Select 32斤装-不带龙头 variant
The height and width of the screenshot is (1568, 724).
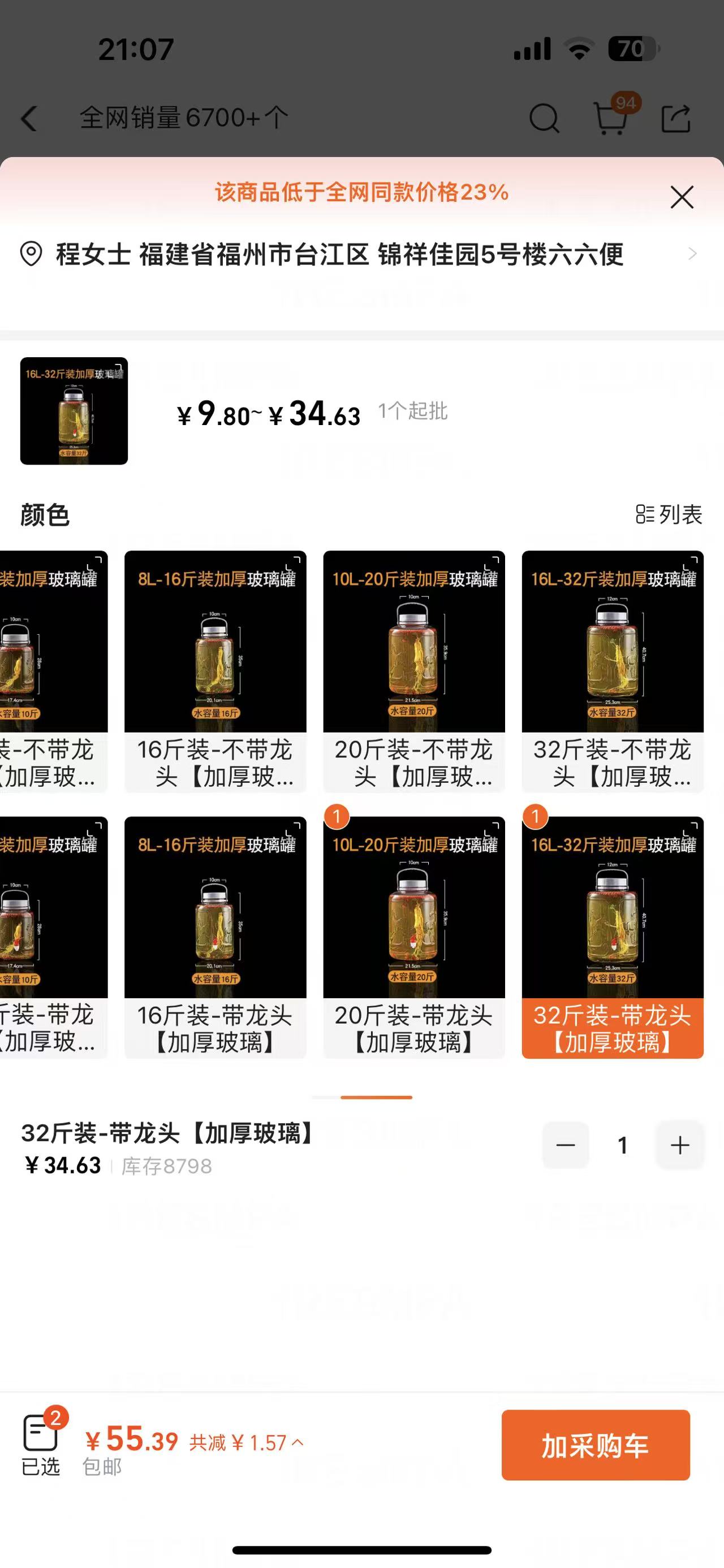pos(612,671)
